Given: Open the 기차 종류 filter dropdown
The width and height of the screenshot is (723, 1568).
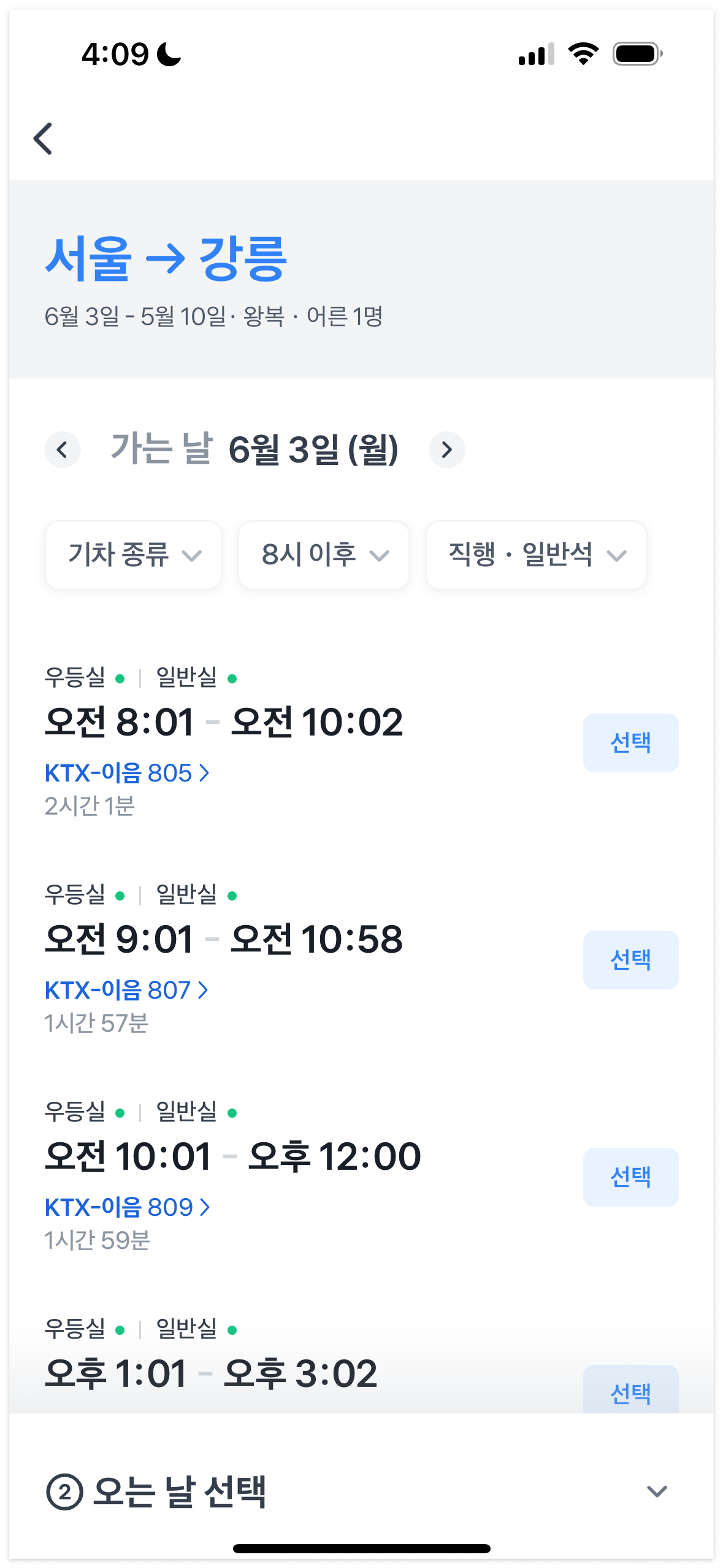Looking at the screenshot, I should tap(133, 555).
